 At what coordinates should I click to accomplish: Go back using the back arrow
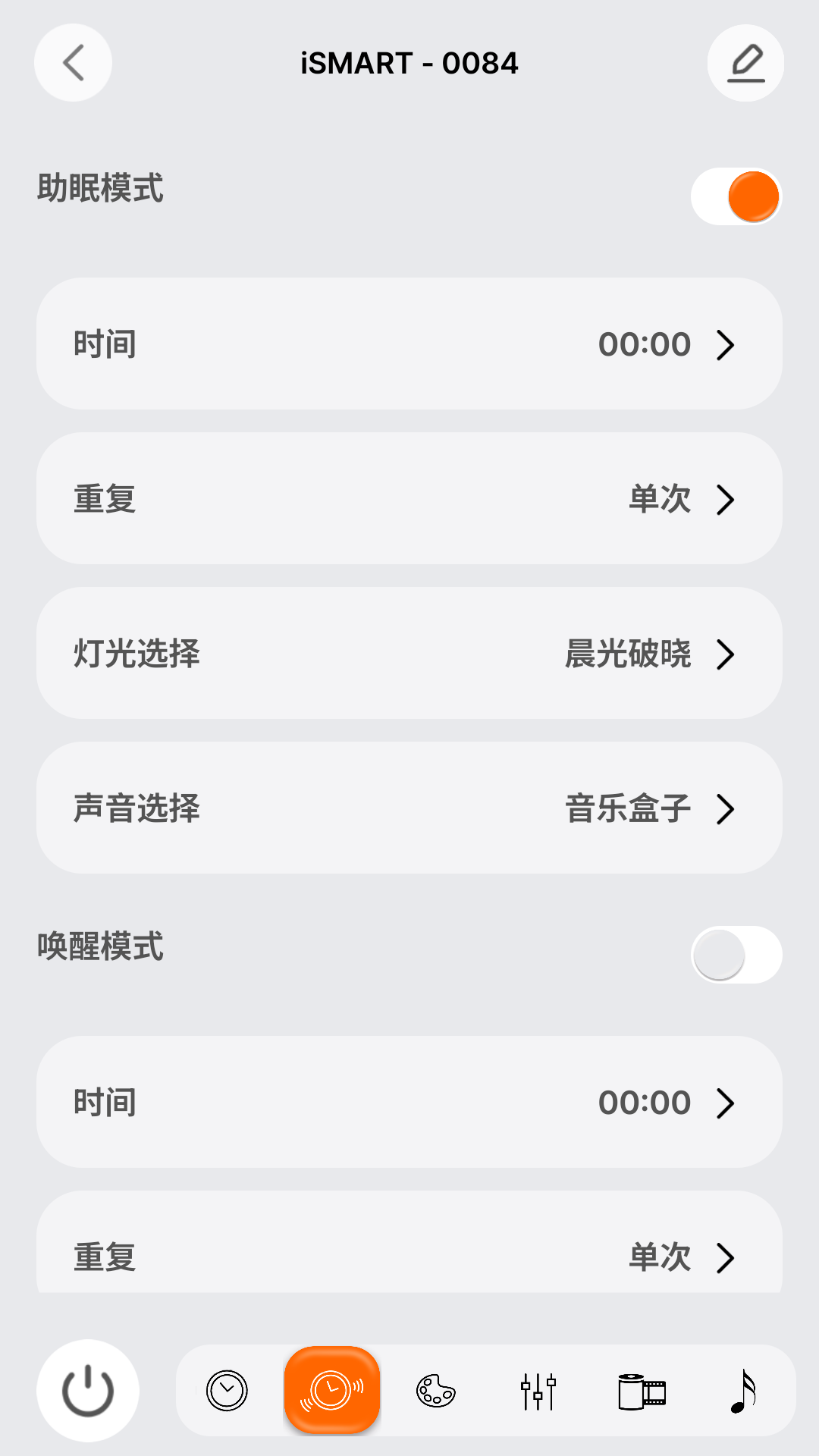click(x=72, y=63)
